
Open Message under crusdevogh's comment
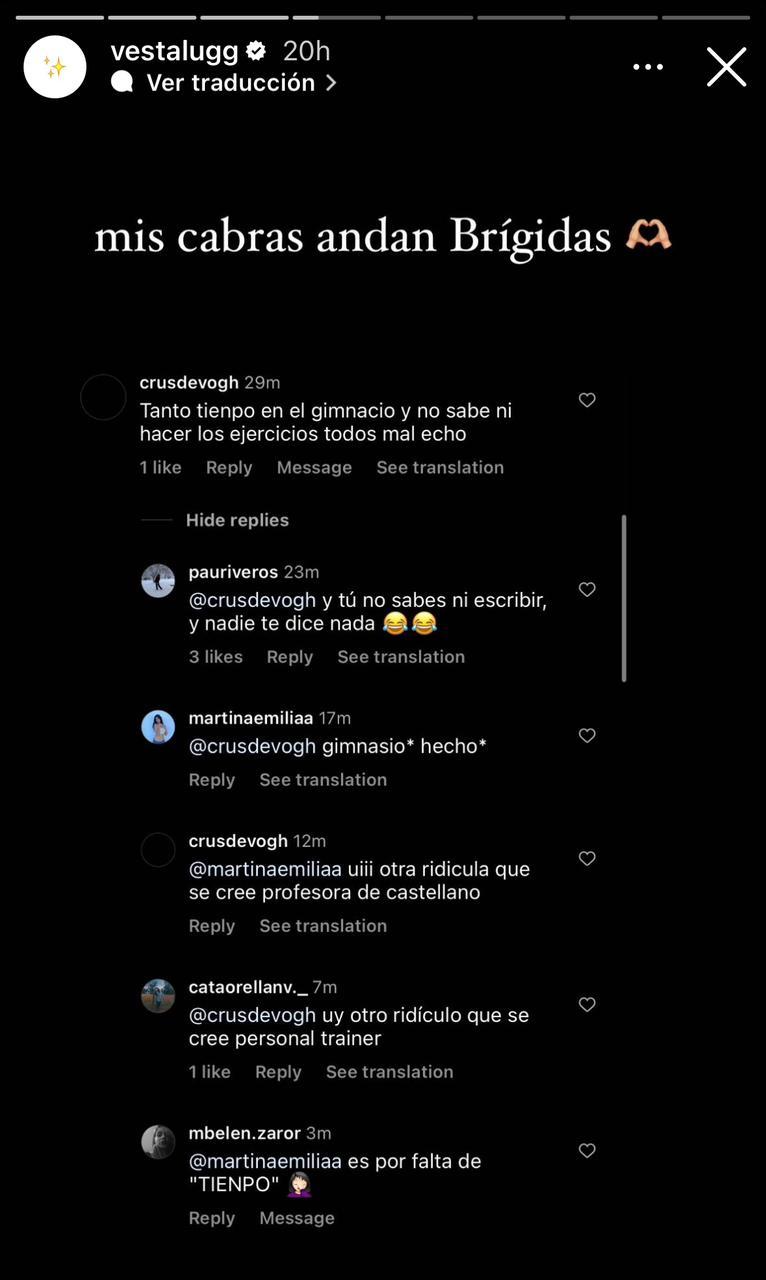pos(314,467)
